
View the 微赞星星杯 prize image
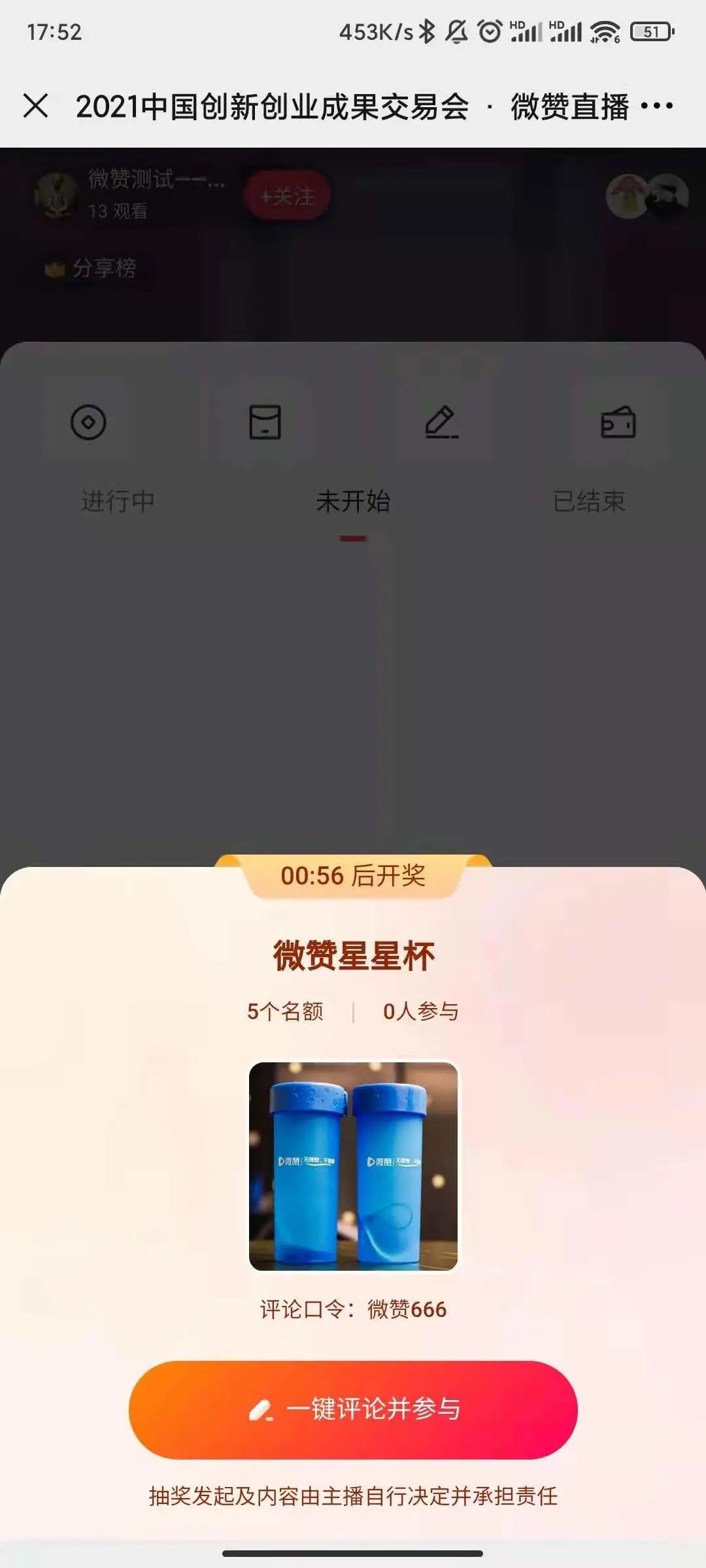[x=353, y=1166]
